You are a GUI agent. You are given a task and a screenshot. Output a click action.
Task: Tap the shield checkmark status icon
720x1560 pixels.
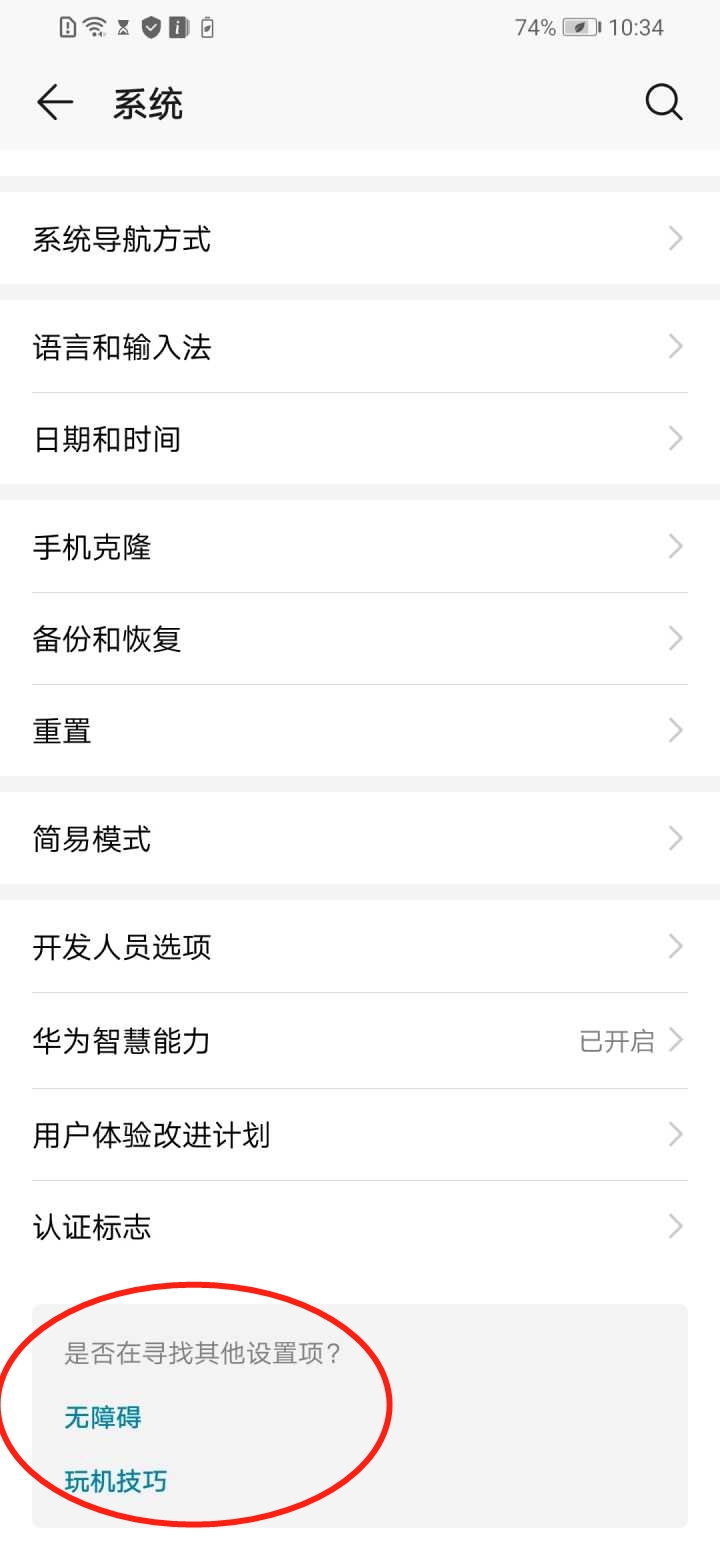pos(150,27)
